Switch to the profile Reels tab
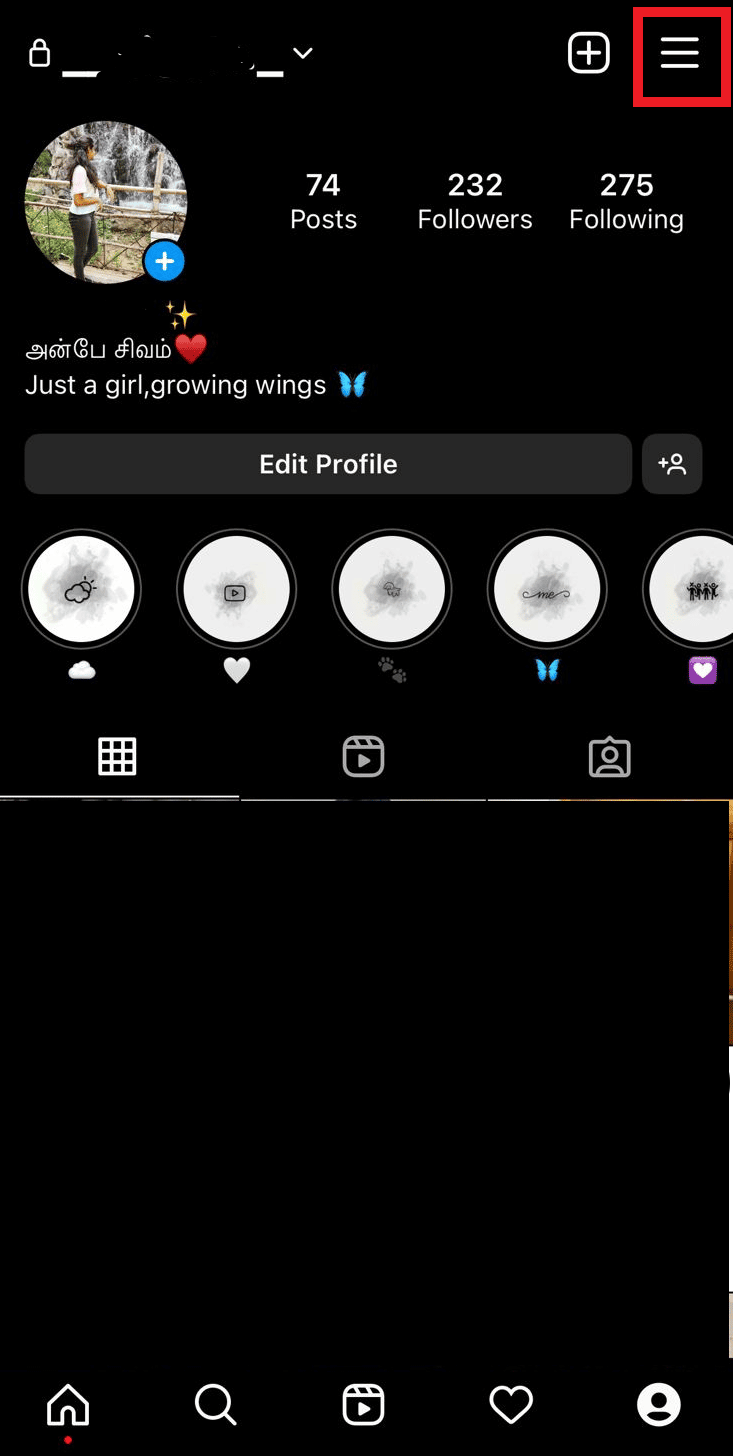 [363, 757]
